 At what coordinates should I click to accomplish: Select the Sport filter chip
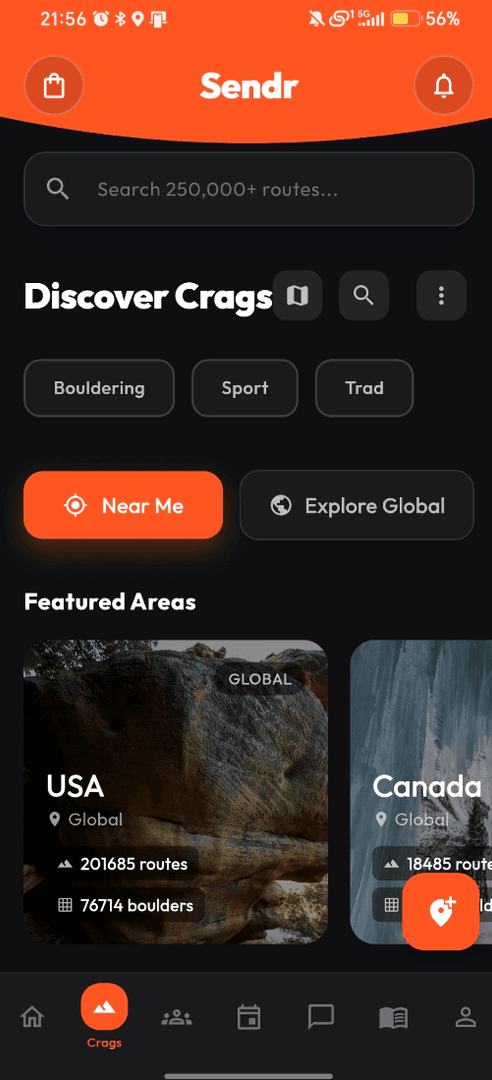pos(245,388)
